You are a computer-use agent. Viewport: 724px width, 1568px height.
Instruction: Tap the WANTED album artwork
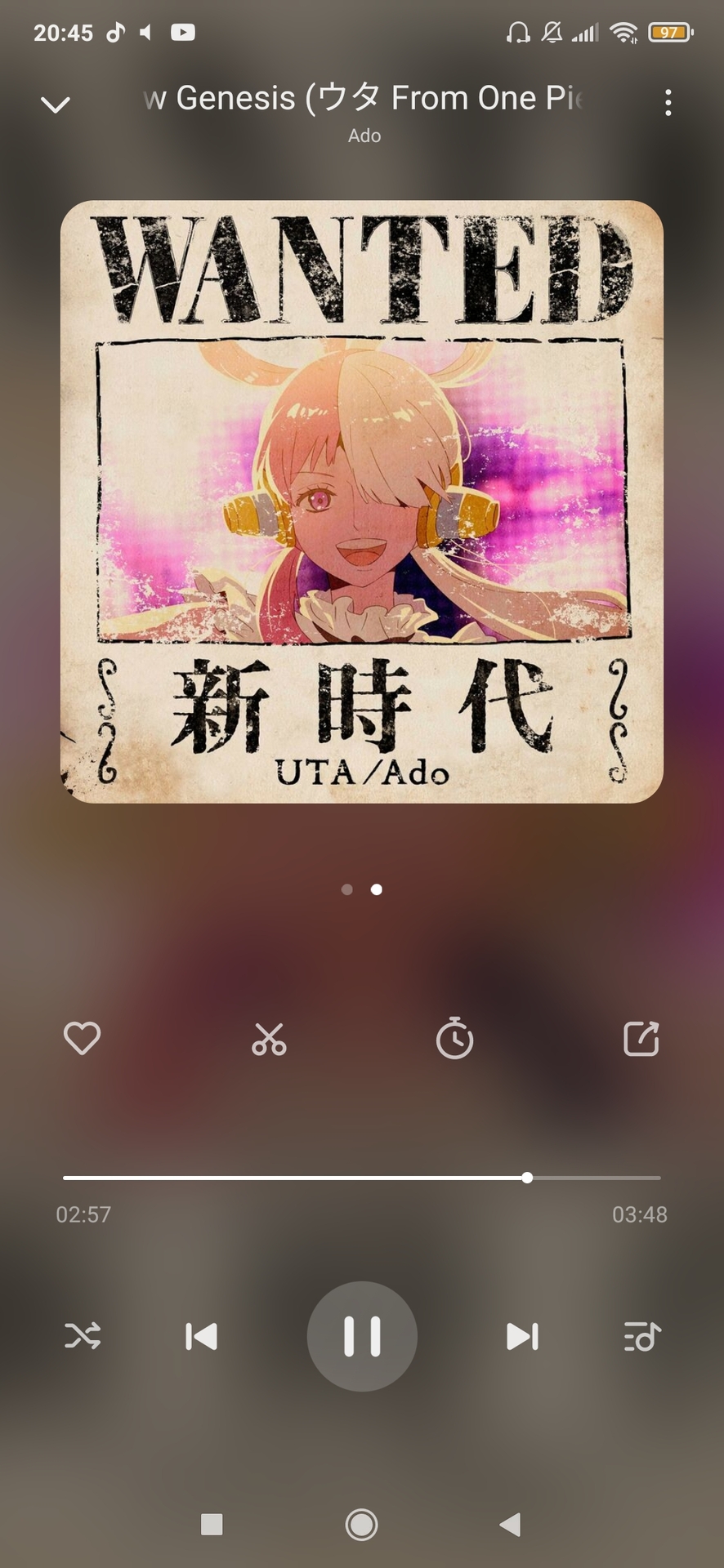click(361, 501)
